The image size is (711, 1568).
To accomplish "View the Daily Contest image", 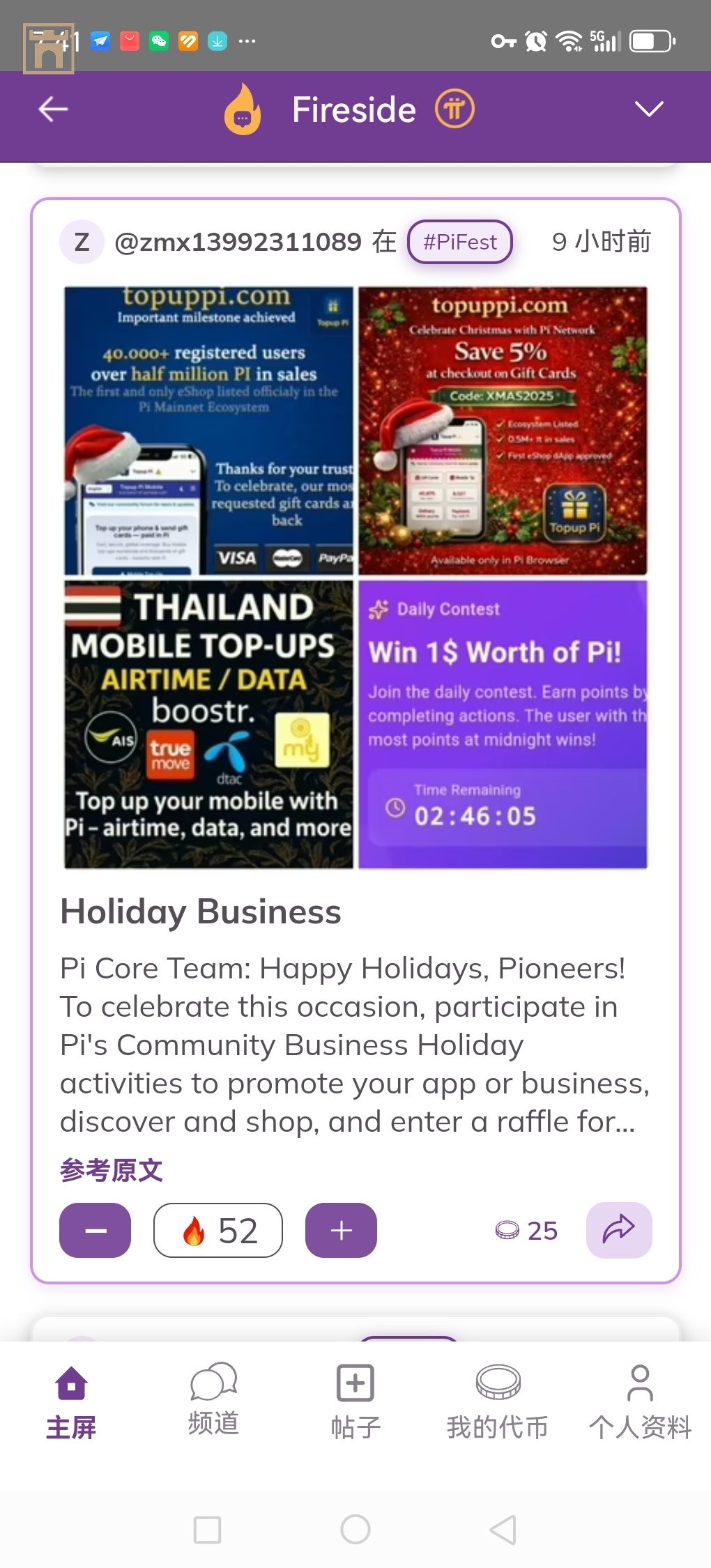I will tap(503, 725).
